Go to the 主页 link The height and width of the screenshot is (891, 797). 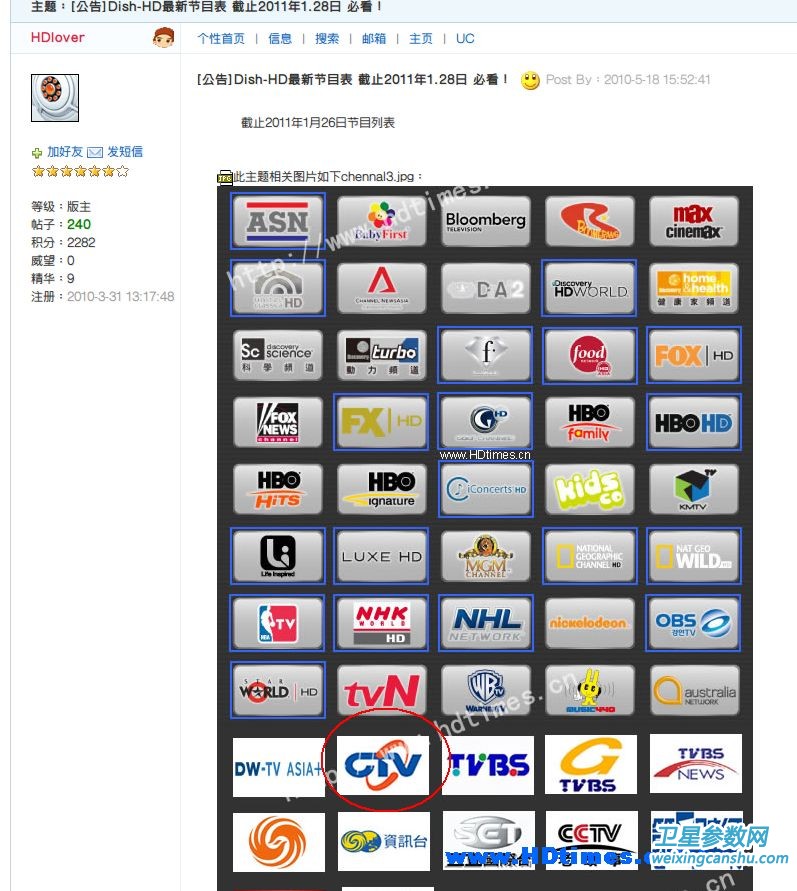tap(421, 39)
